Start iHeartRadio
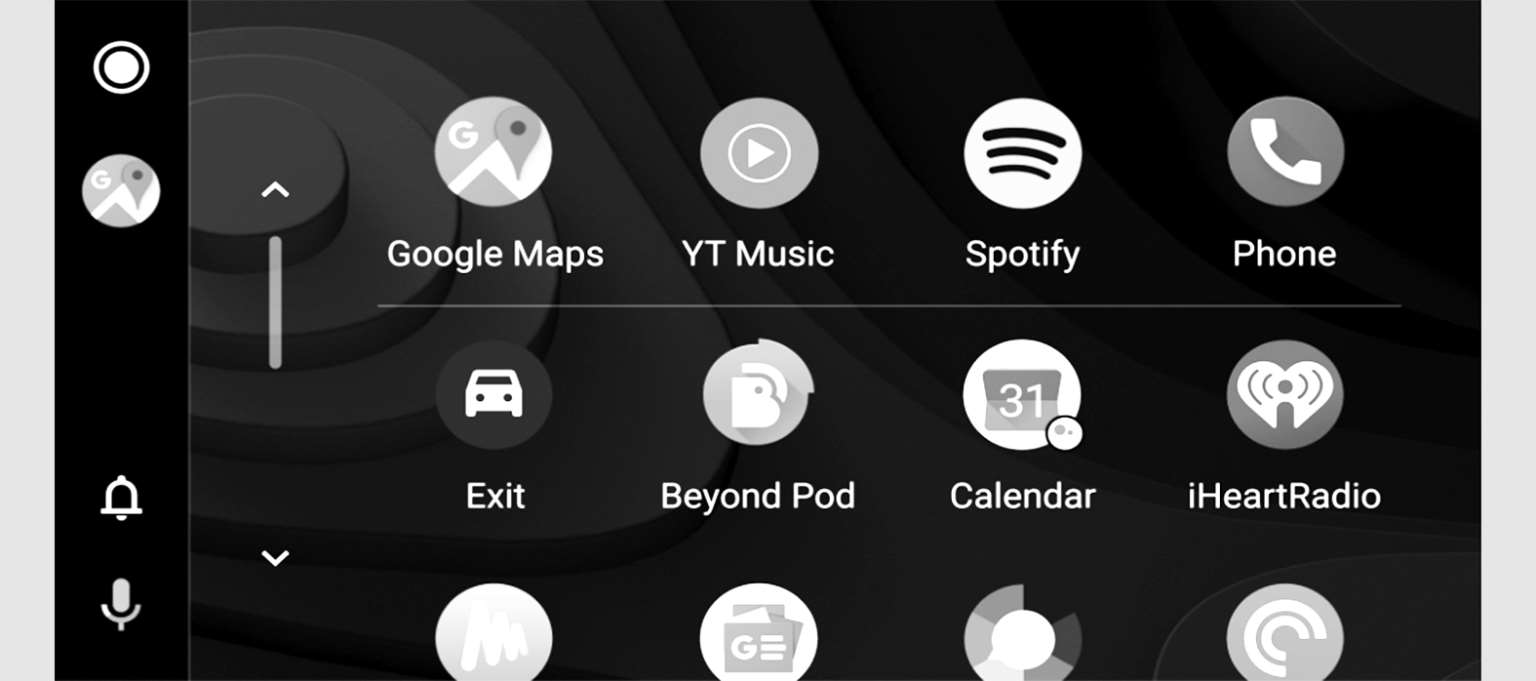This screenshot has height=681, width=1536. point(1285,395)
